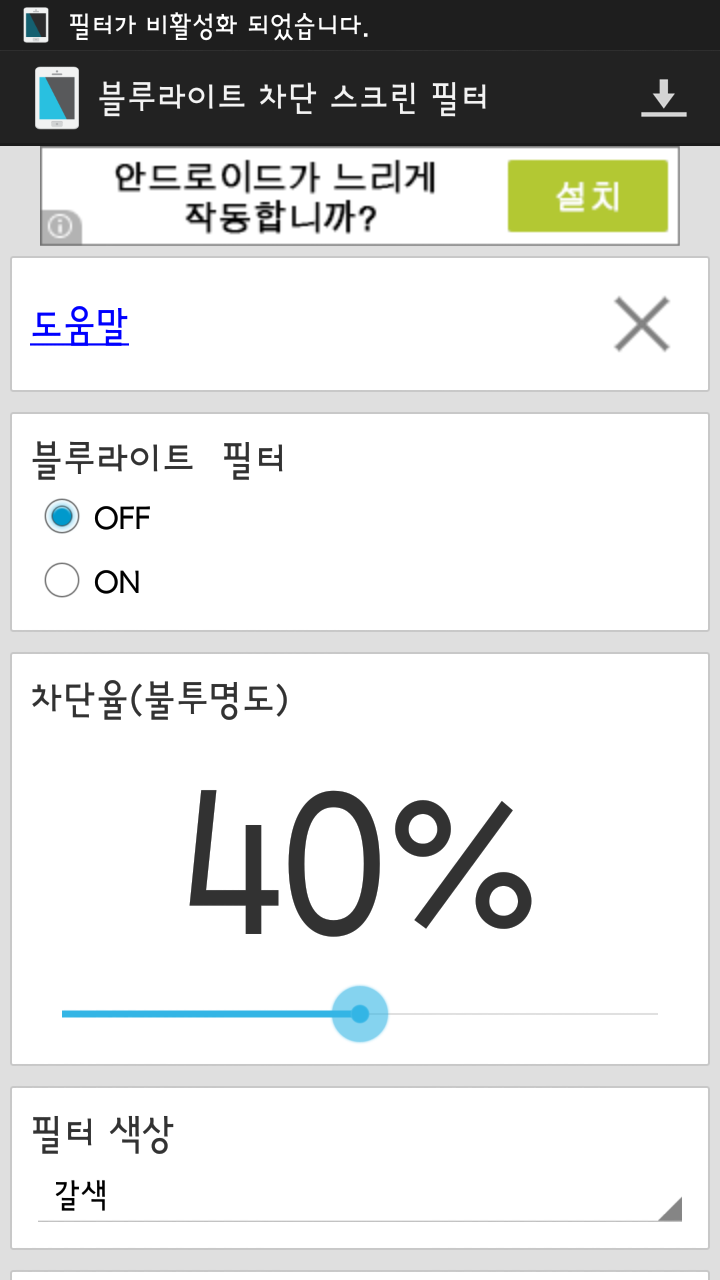
Task: Select the OFF radio button
Action: tap(62, 517)
